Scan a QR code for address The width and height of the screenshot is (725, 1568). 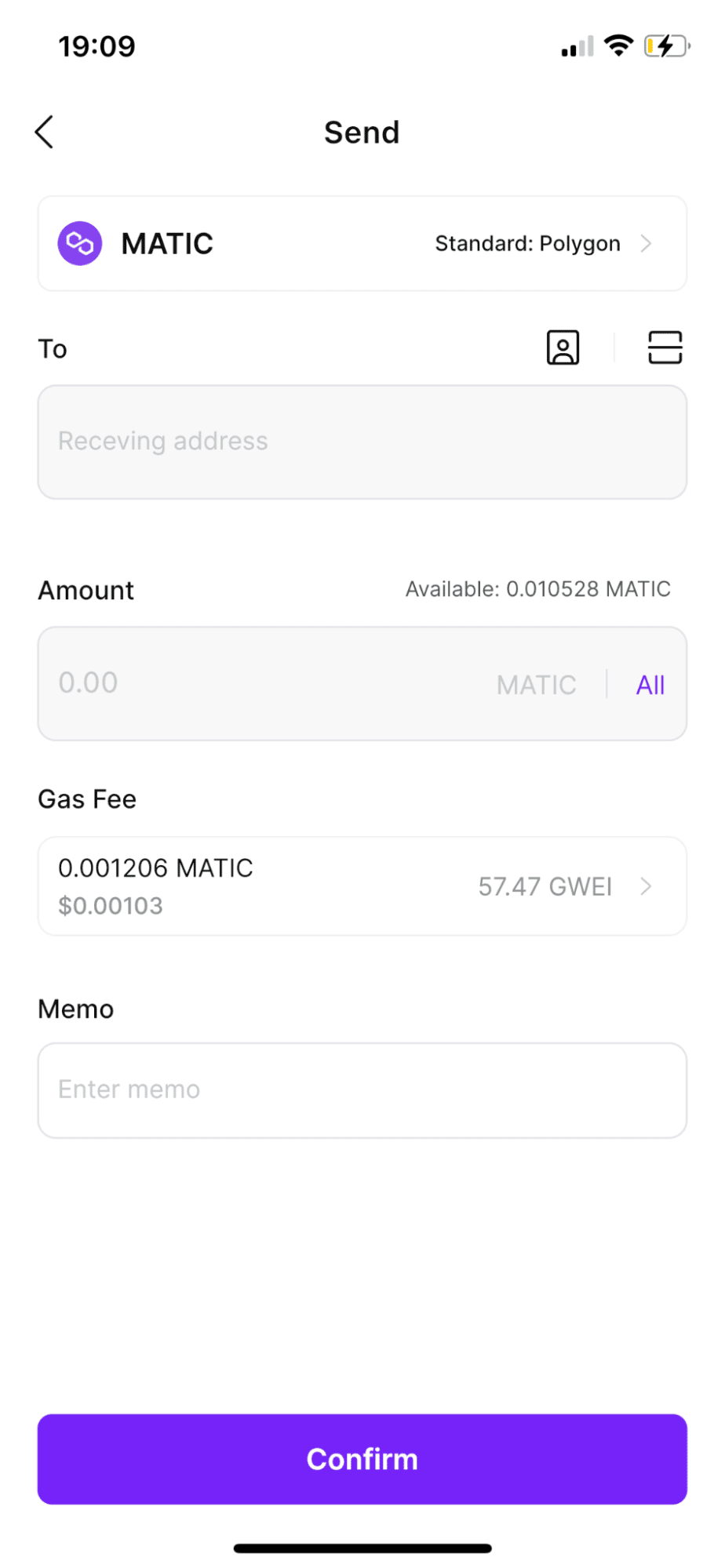tap(665, 347)
